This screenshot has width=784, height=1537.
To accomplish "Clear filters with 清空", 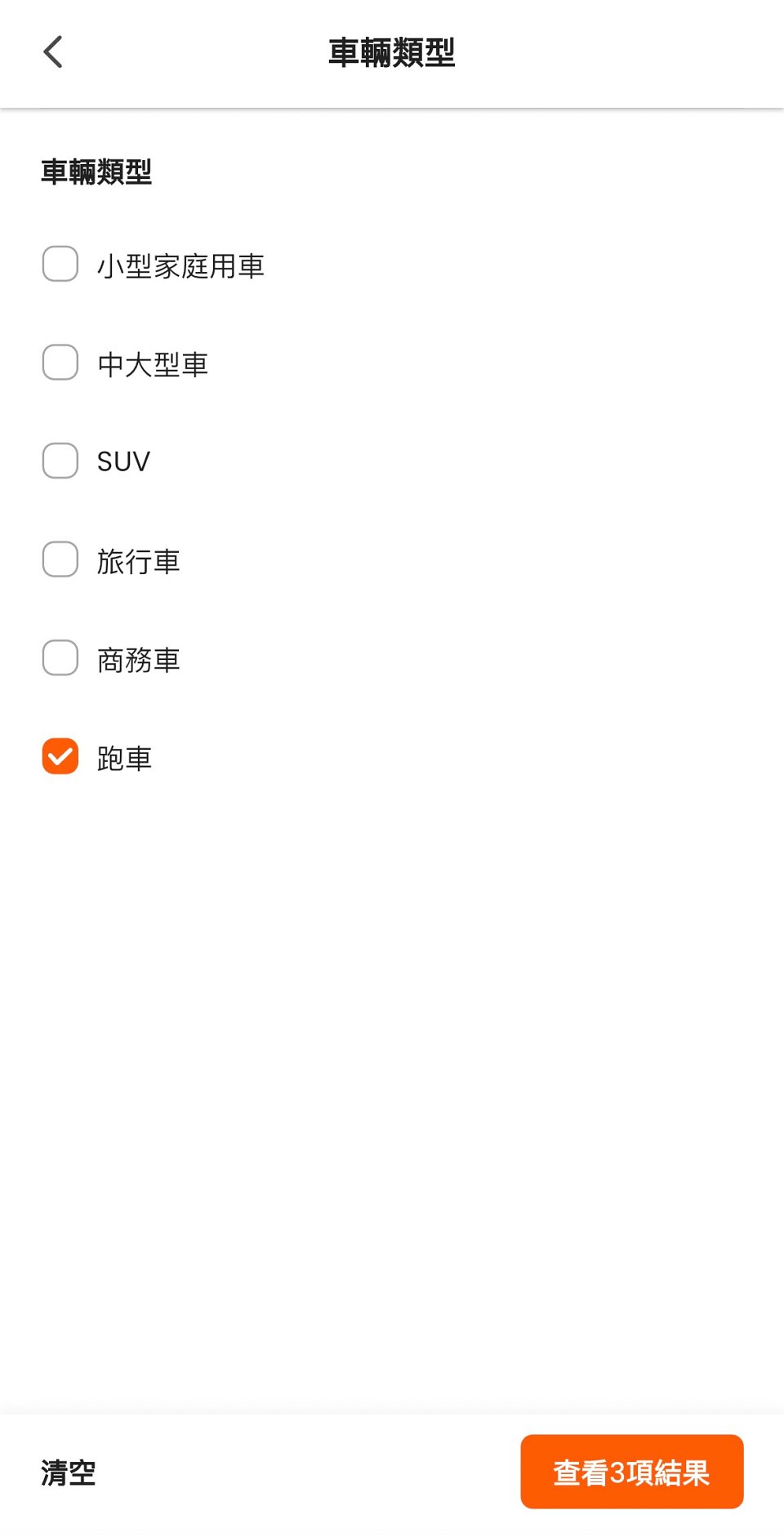I will pos(69,1472).
